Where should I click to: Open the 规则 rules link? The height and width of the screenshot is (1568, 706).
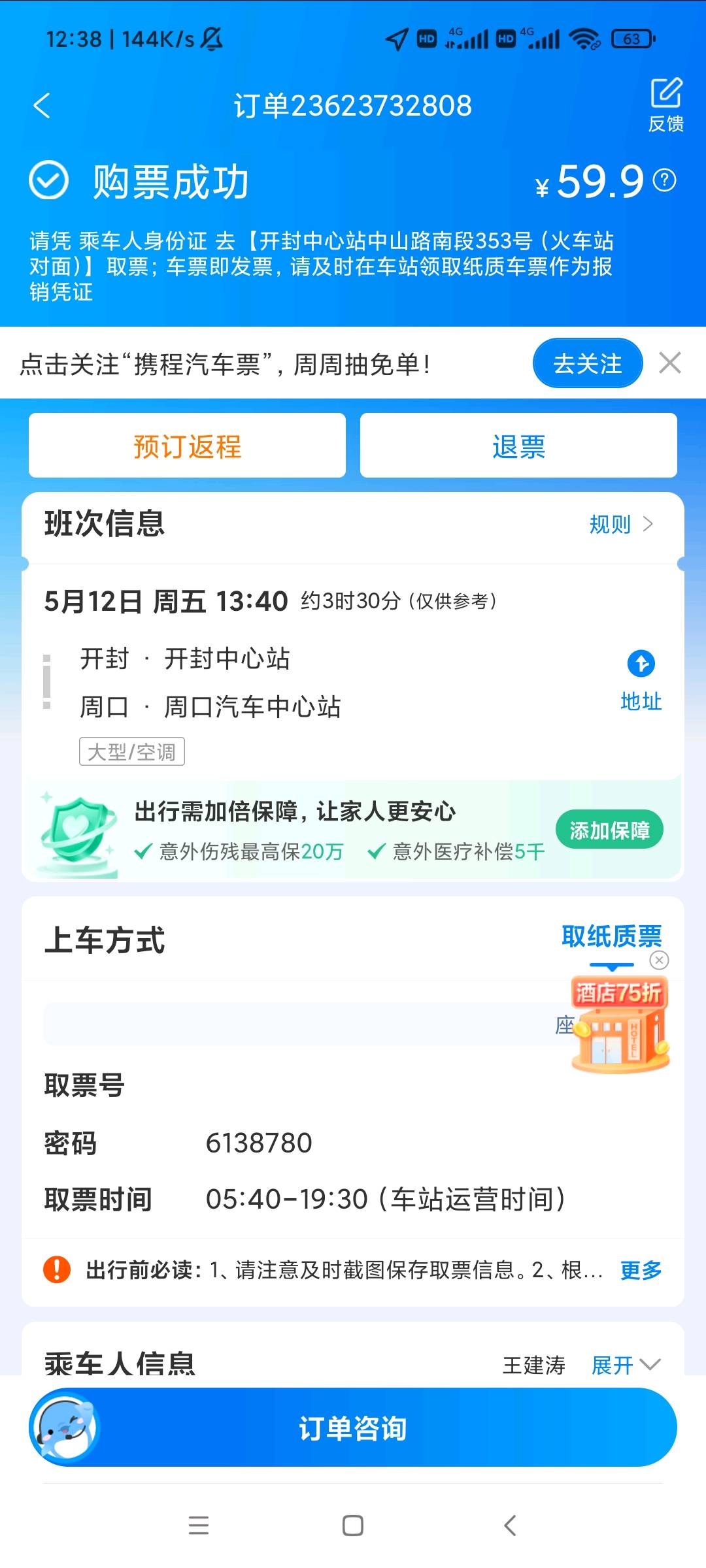621,524
